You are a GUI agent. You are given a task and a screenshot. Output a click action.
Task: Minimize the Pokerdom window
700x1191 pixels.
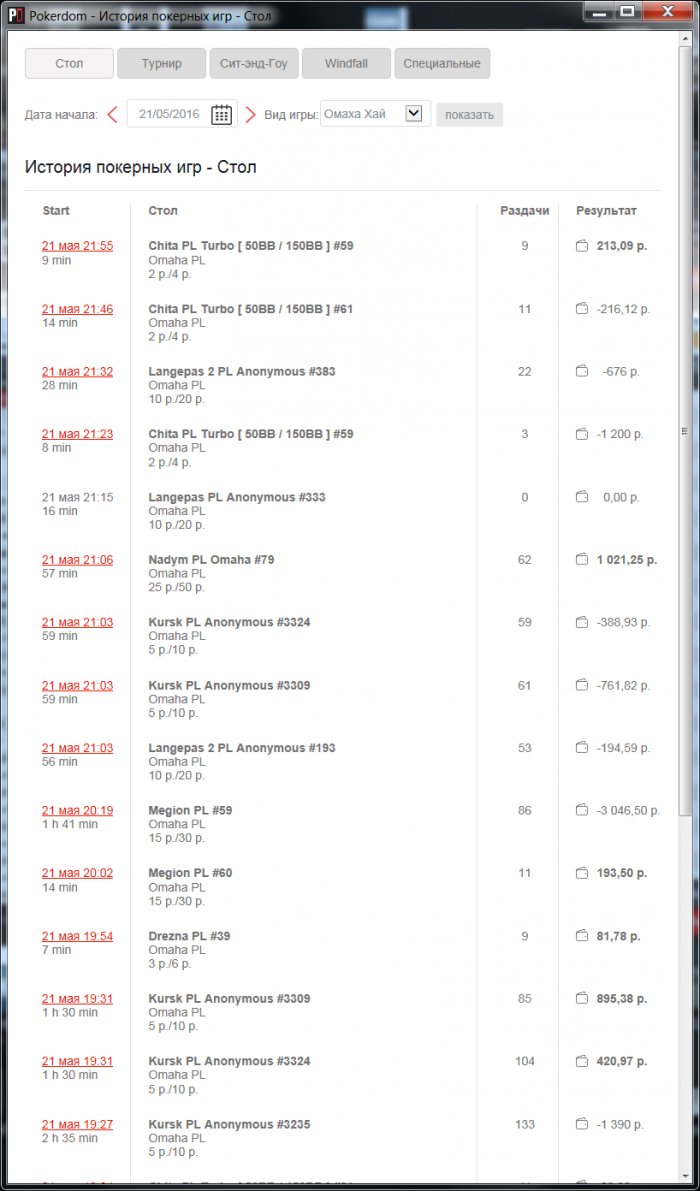coord(599,12)
